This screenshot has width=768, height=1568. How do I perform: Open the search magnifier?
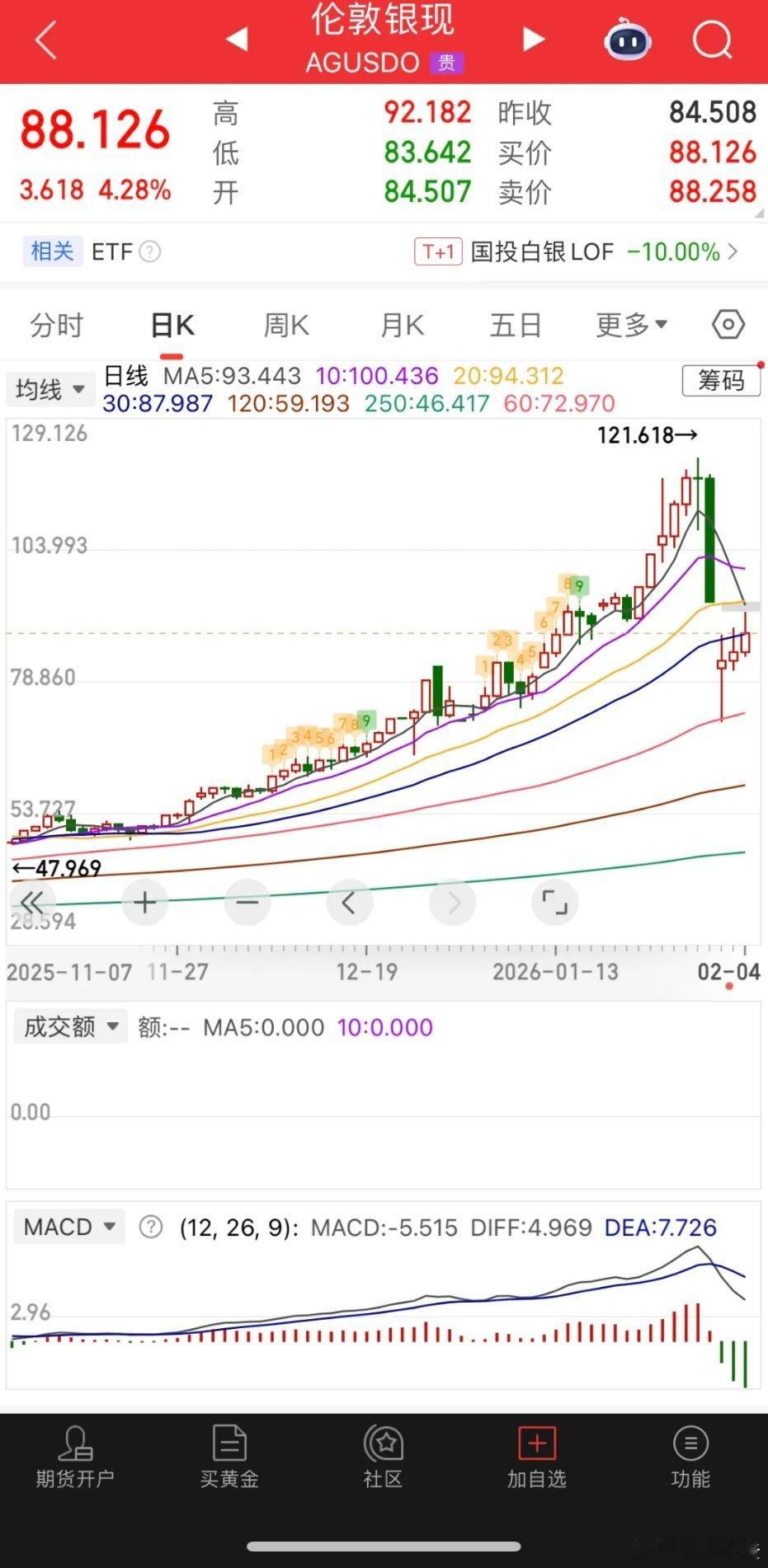pyautogui.click(x=711, y=40)
